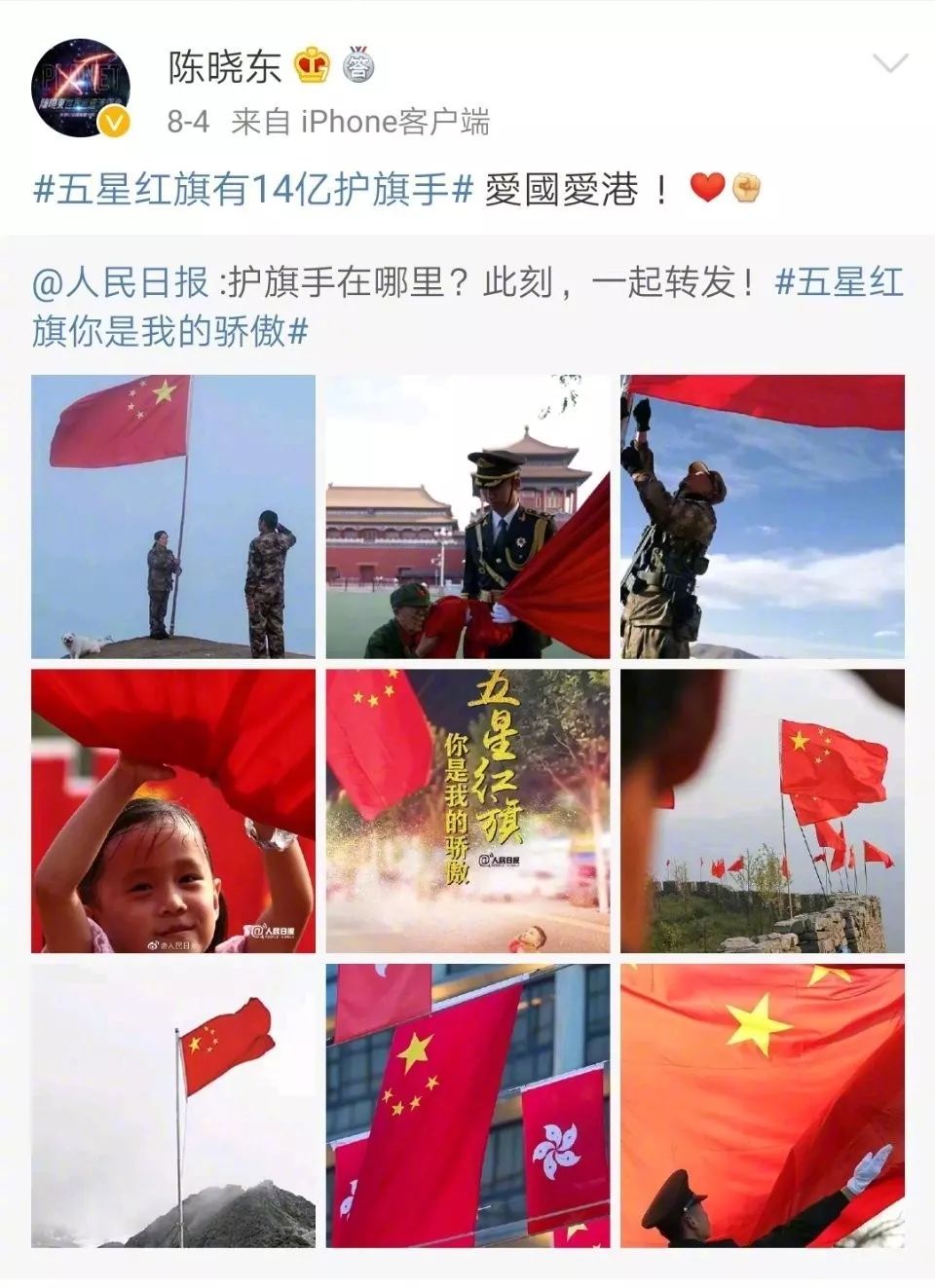This screenshot has height=1288, width=935.
Task: View photo of soldier raising flag against sky
Action: (763, 516)
